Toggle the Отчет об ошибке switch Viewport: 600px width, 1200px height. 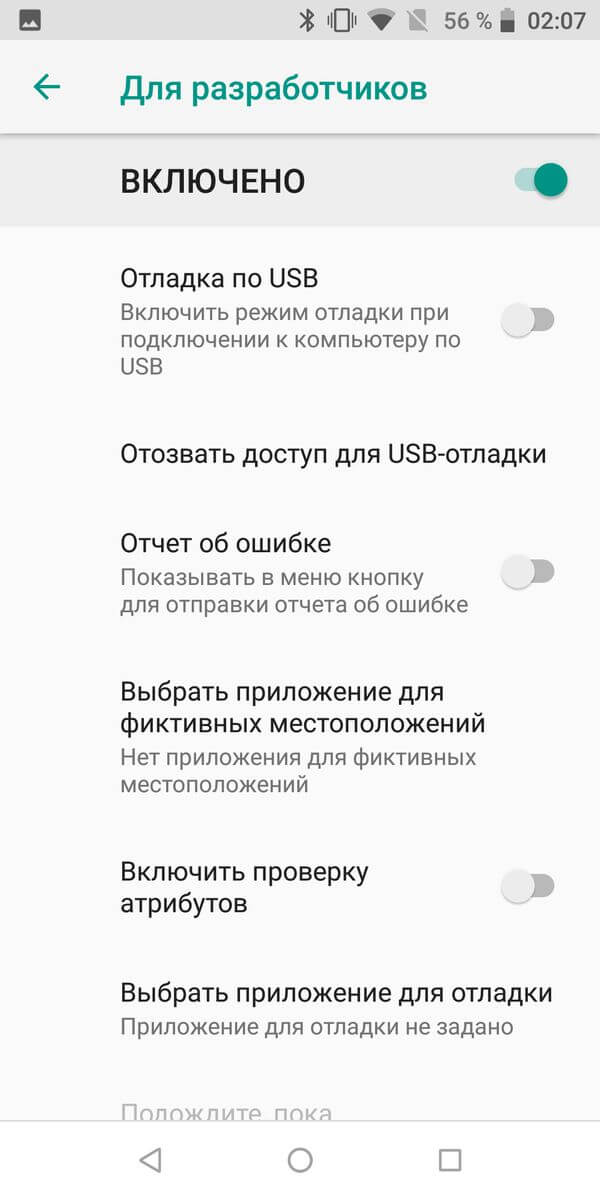(x=528, y=573)
